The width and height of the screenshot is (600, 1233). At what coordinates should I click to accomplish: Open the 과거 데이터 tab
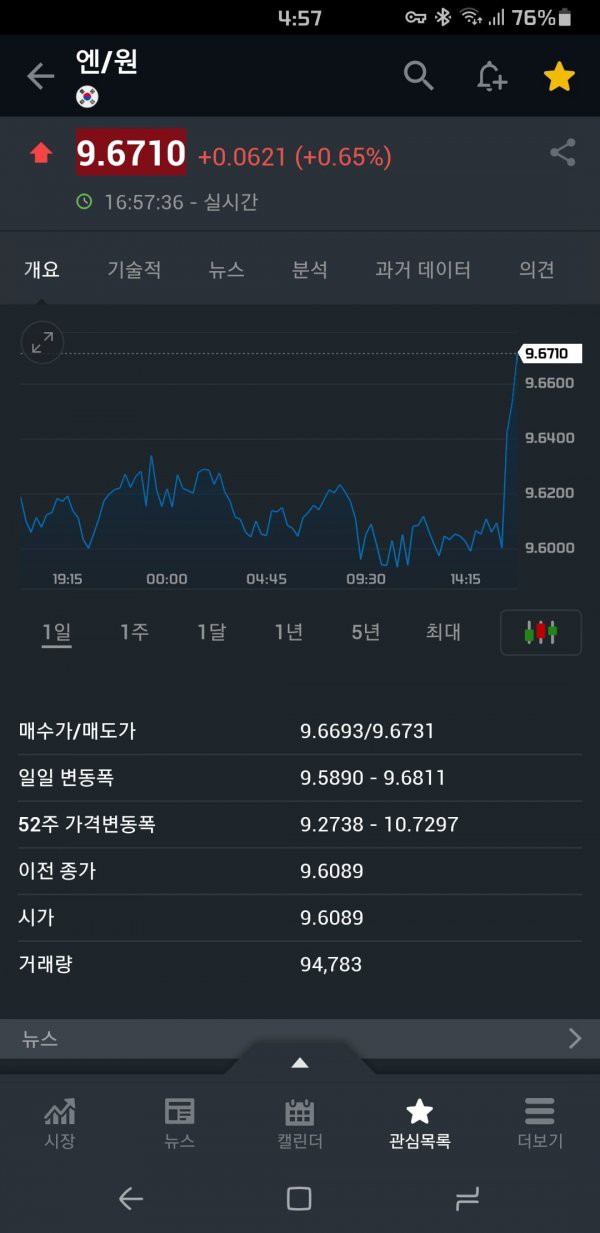point(423,269)
